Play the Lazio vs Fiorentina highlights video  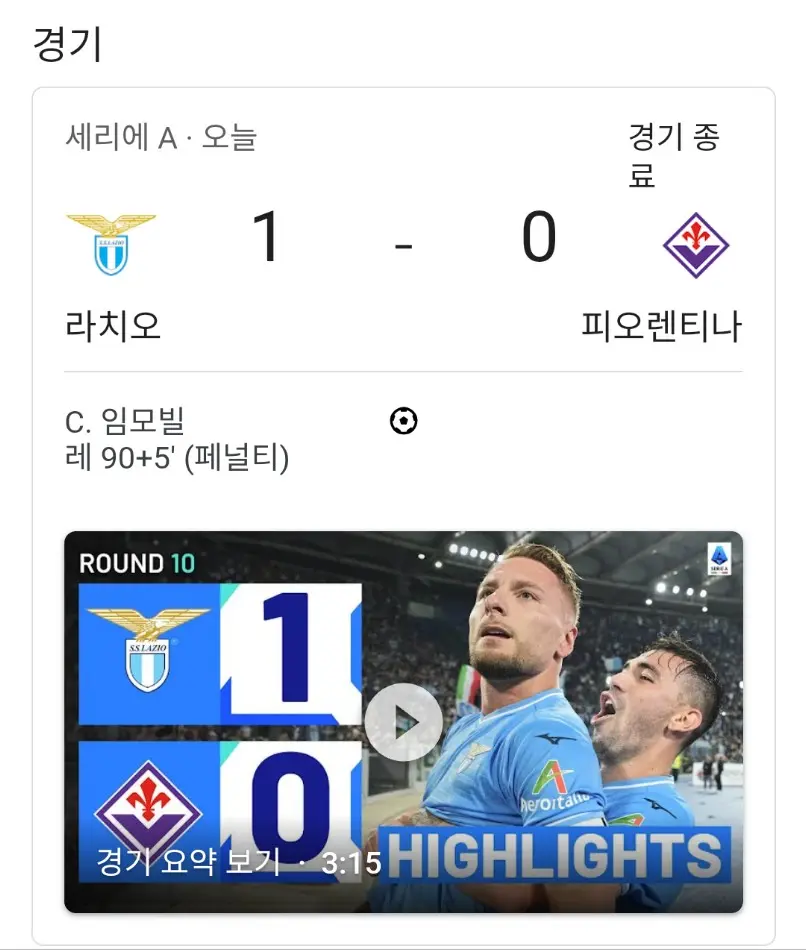pos(403,722)
